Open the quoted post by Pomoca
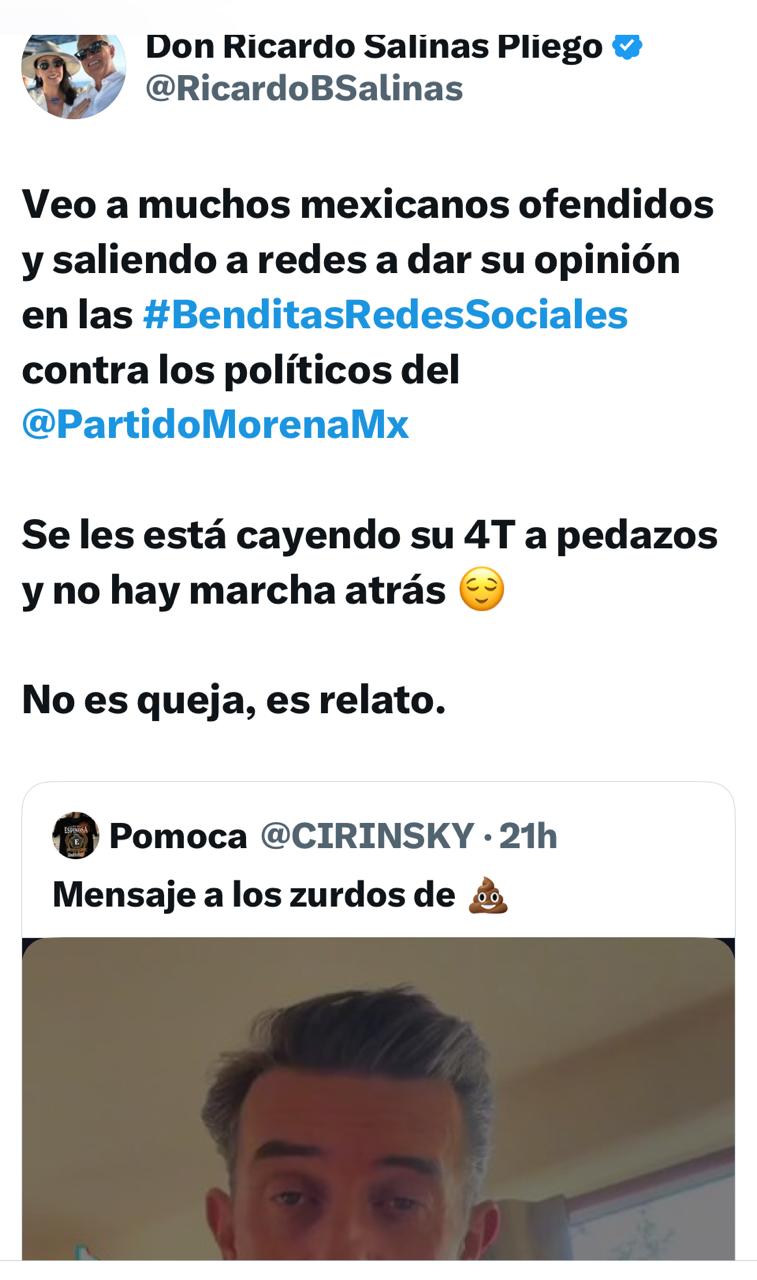Viewport: 757px width, 1280px height. click(300, 894)
